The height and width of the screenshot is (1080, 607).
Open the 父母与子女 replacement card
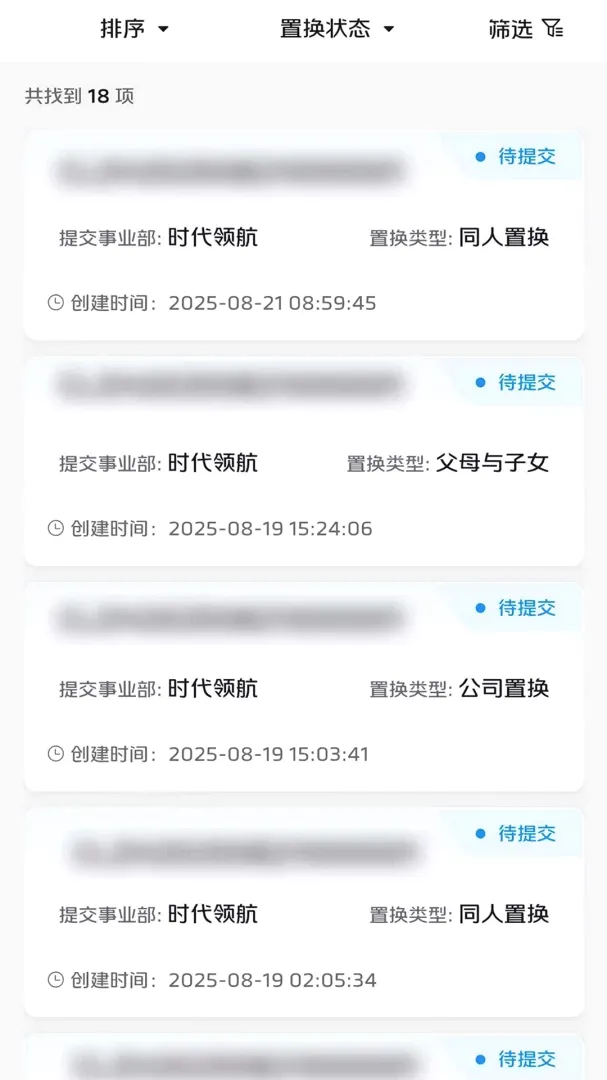(x=304, y=461)
